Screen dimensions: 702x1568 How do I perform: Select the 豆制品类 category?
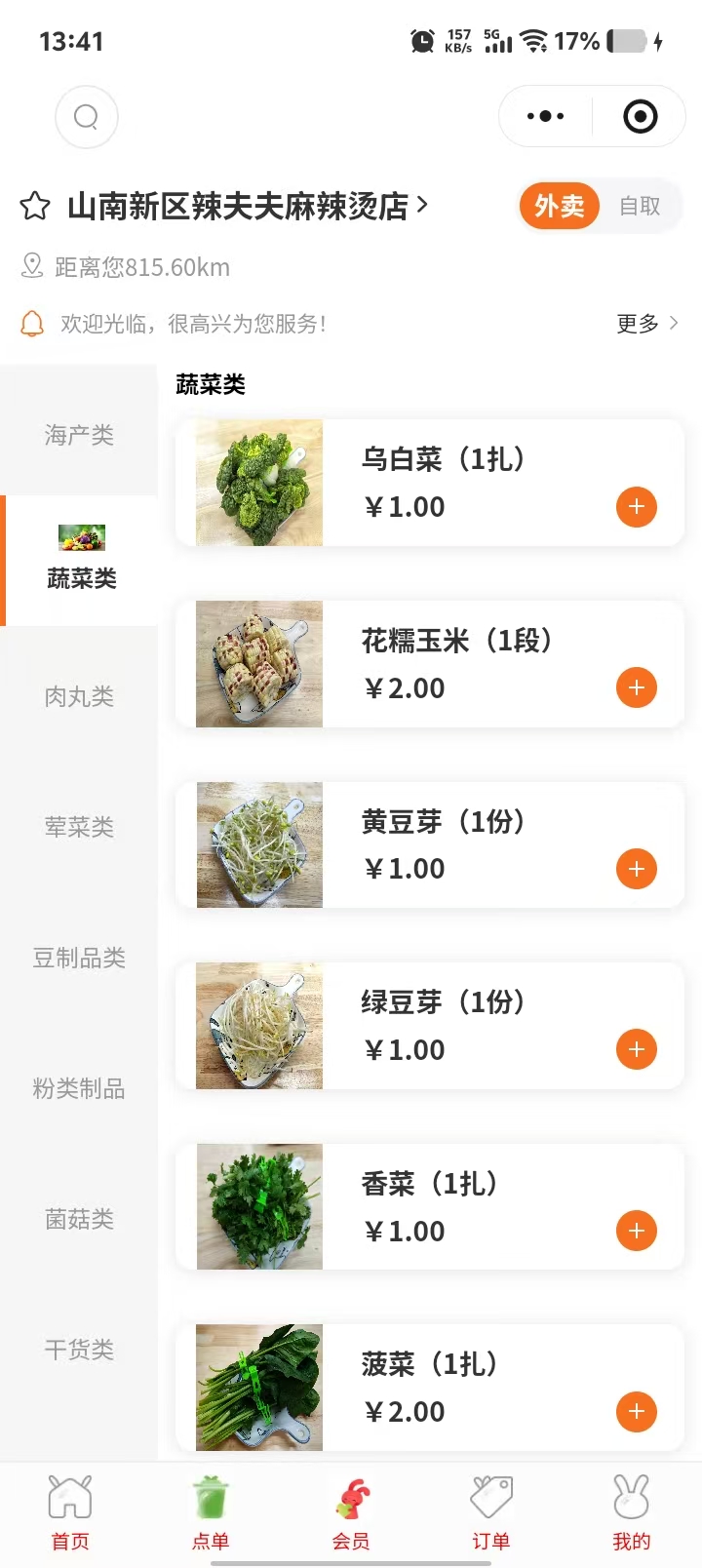79,958
